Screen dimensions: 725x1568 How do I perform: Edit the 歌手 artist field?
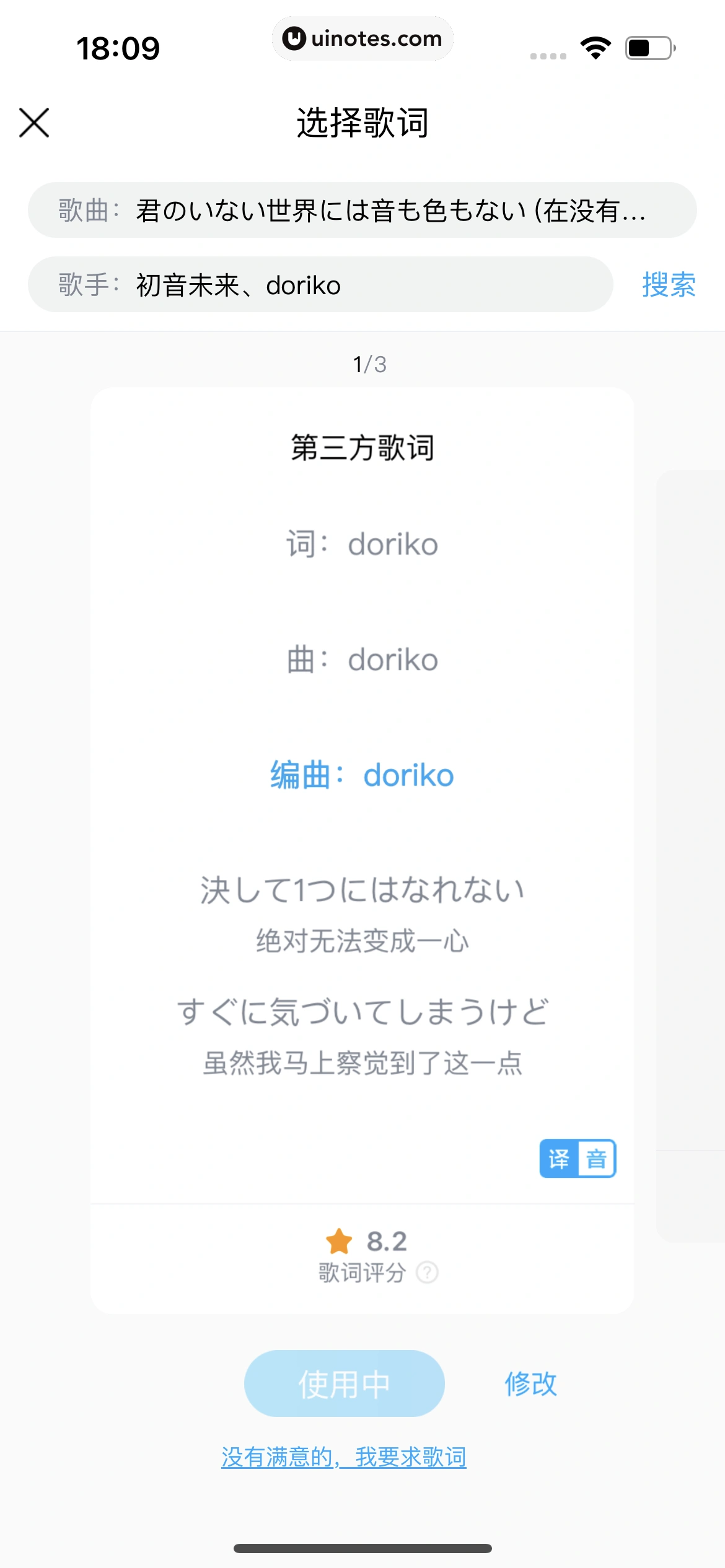372,285
